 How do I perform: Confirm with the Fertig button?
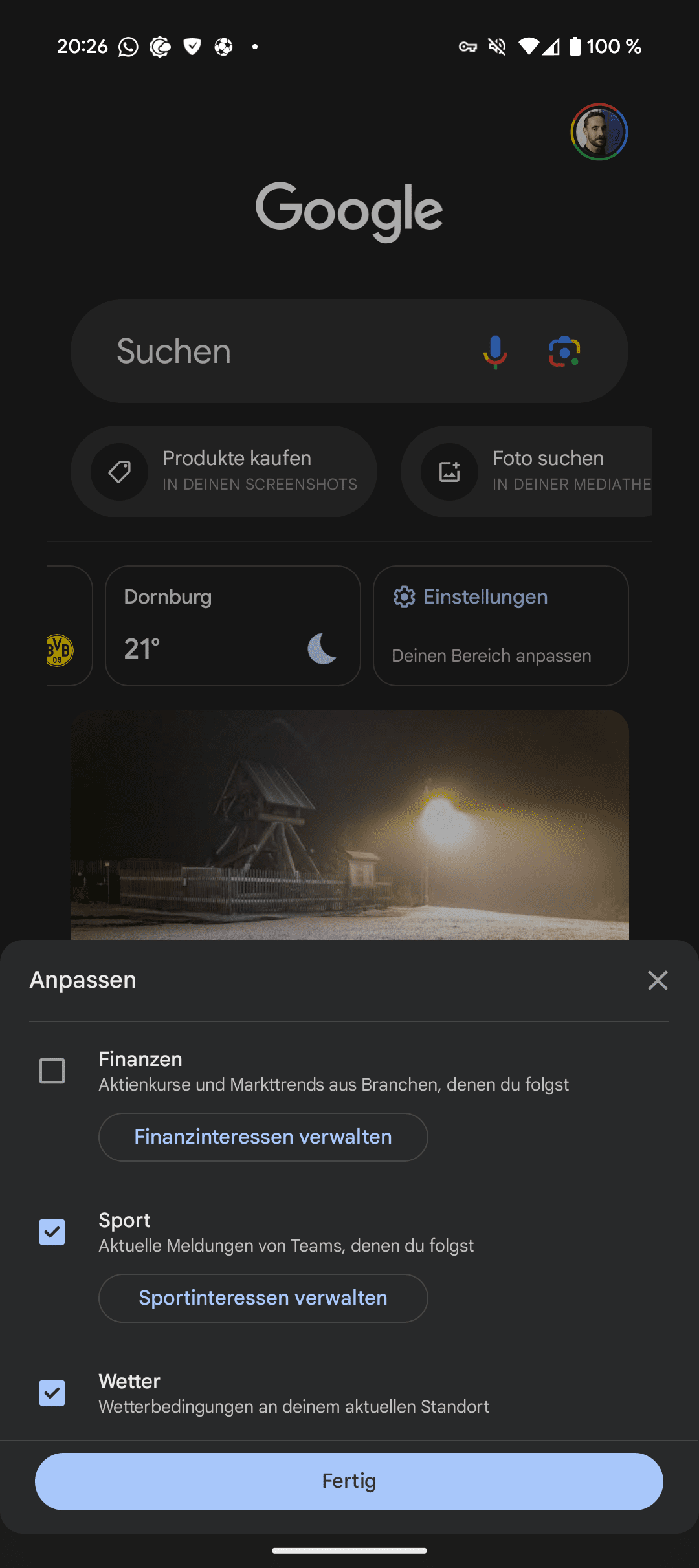(349, 1481)
